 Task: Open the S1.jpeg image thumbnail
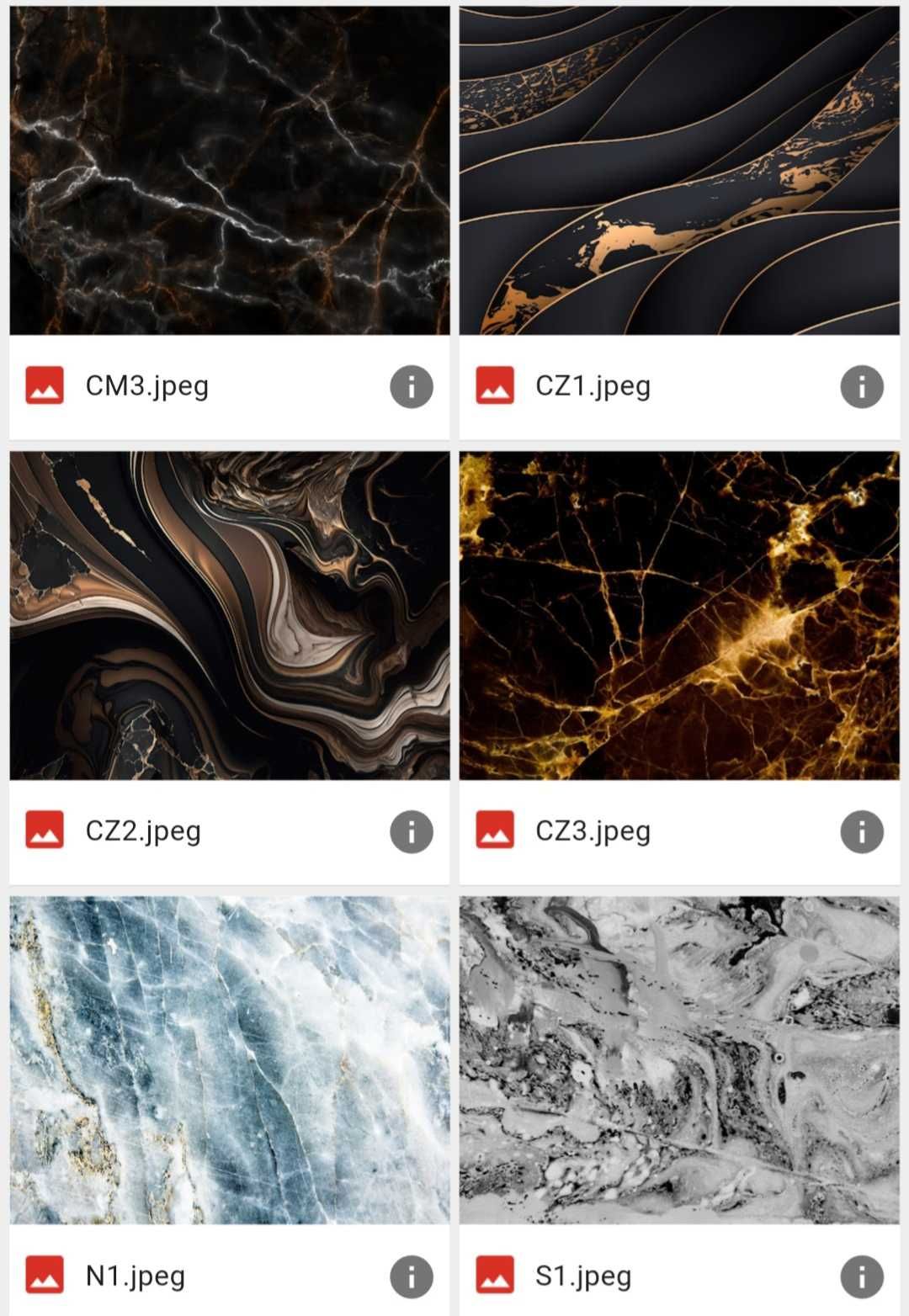(679, 1059)
